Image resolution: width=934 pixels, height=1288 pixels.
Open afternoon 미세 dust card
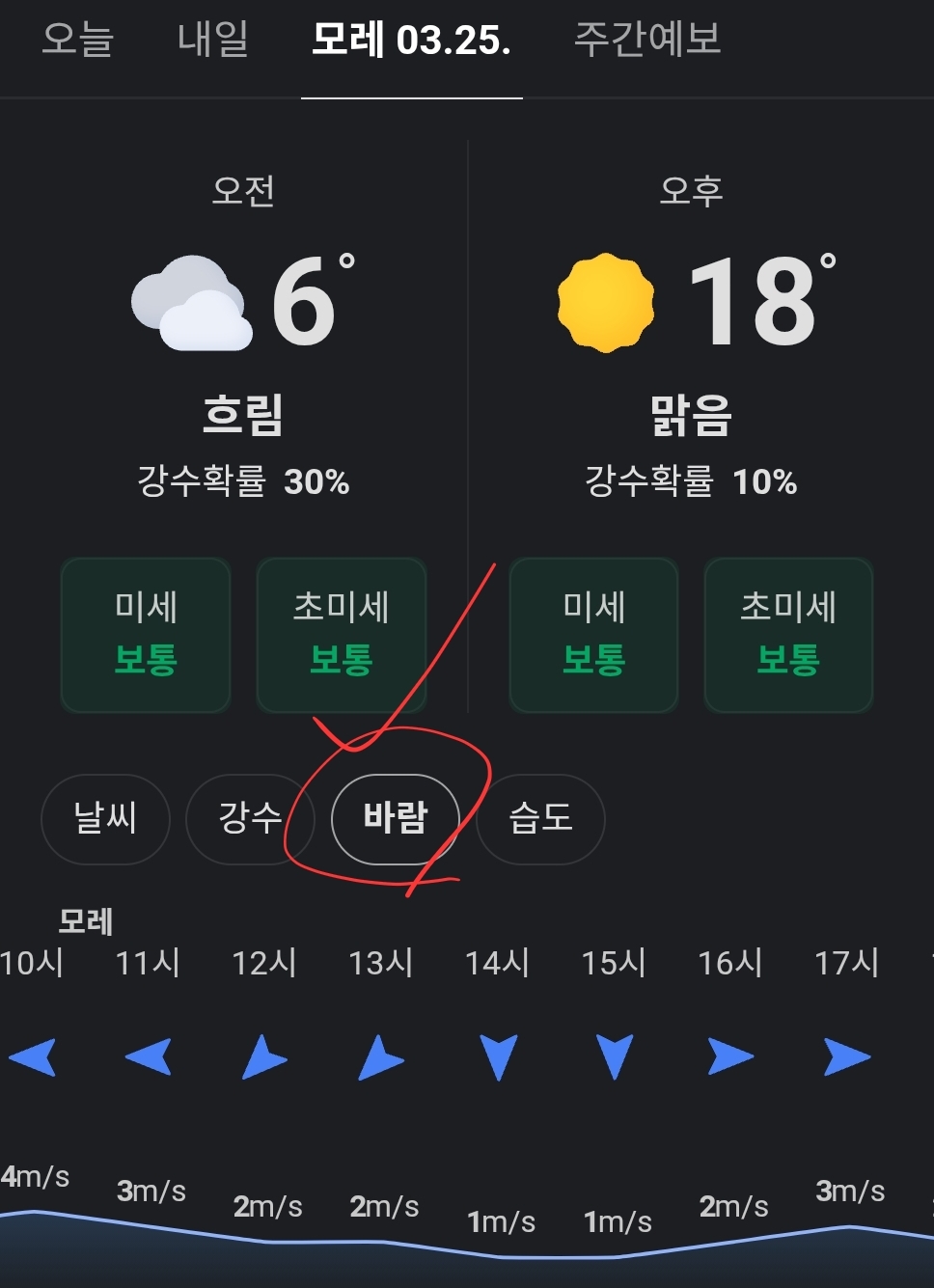coord(593,635)
